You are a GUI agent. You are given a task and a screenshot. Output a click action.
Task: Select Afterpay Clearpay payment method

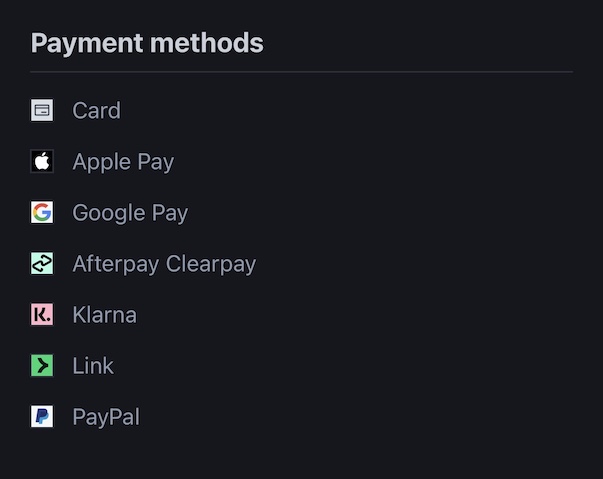pos(164,264)
